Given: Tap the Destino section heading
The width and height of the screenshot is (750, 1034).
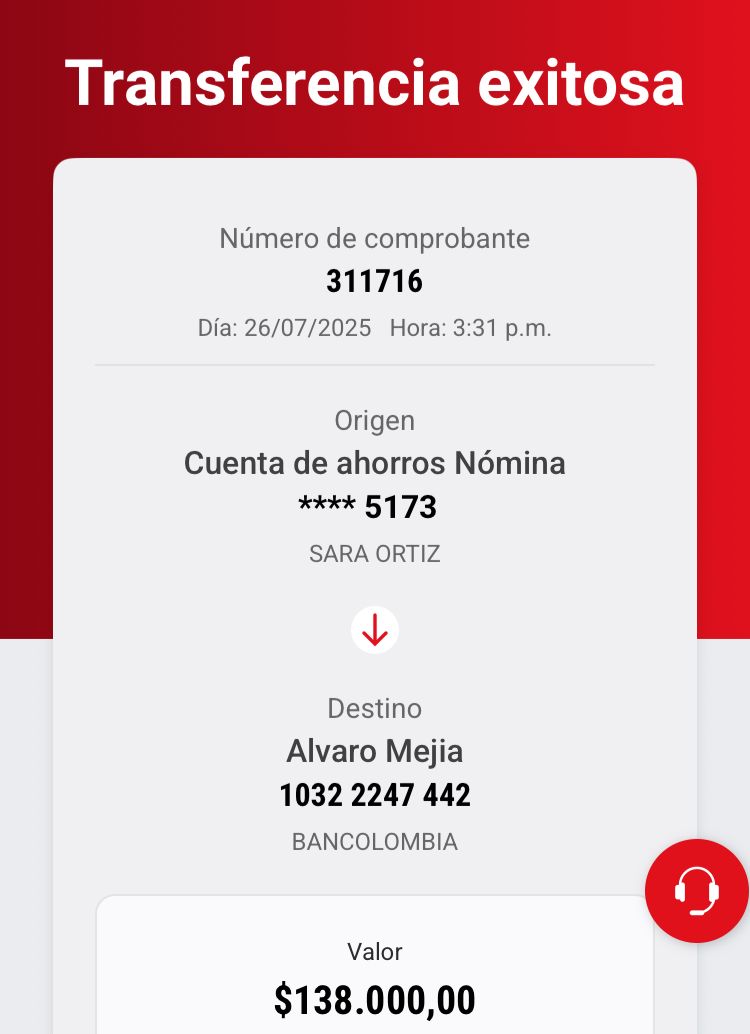Looking at the screenshot, I should [x=375, y=708].
